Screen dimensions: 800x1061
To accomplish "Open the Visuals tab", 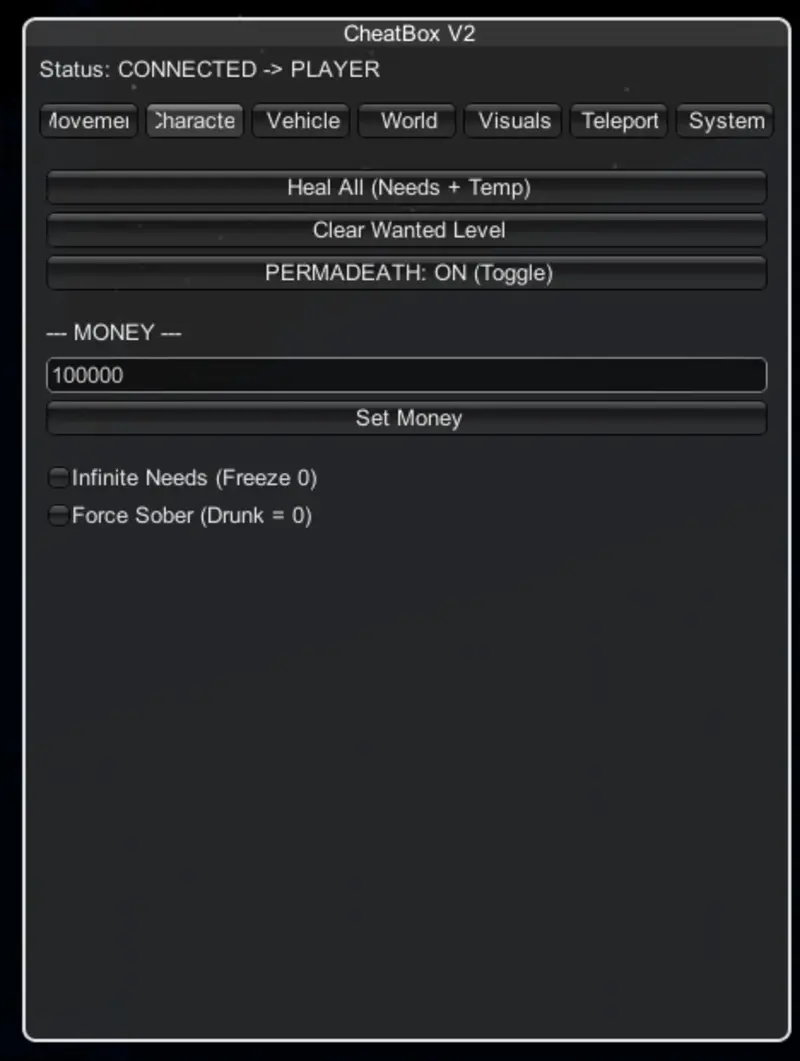I will point(514,121).
